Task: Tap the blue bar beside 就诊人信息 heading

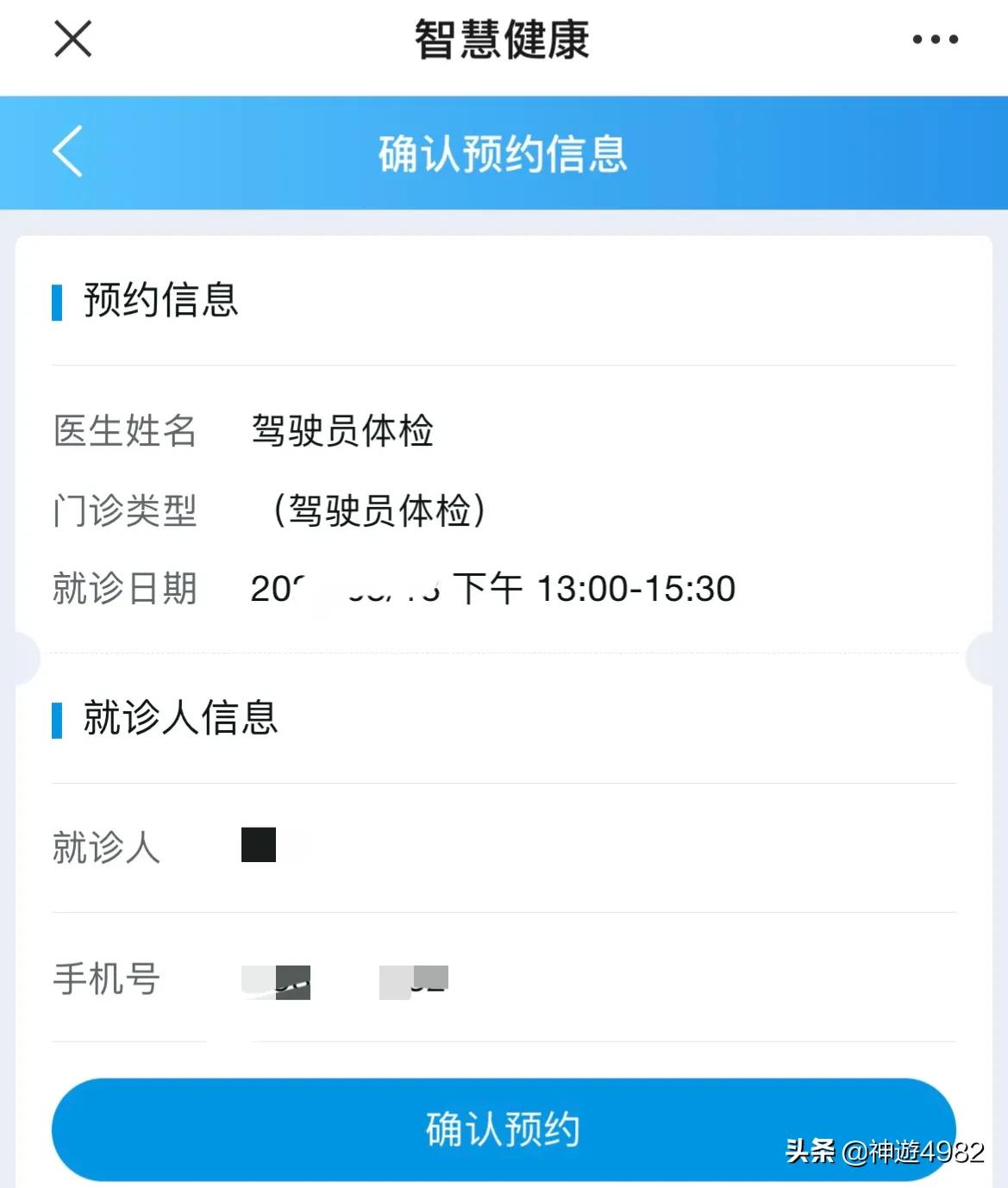Action: (58, 718)
